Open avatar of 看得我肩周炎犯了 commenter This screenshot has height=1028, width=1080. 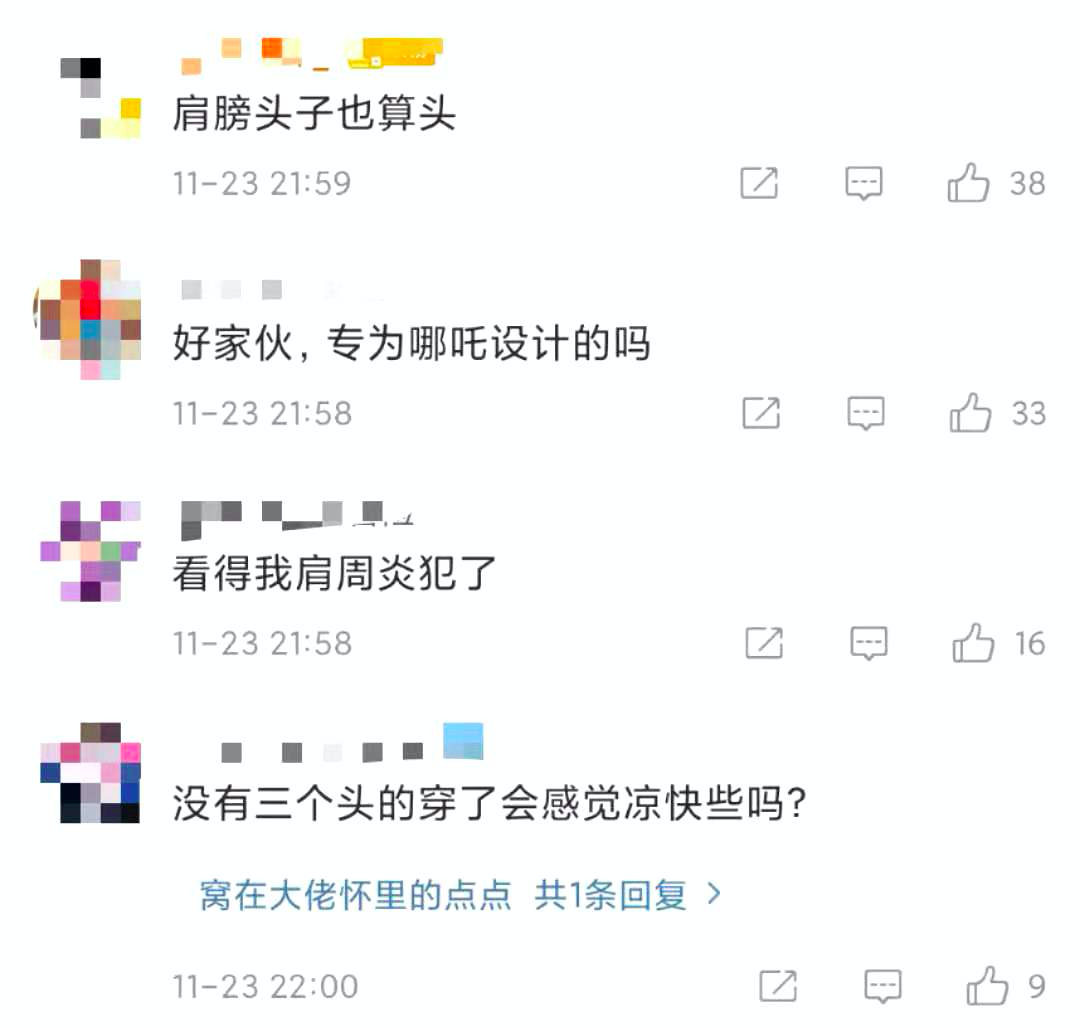click(90, 550)
